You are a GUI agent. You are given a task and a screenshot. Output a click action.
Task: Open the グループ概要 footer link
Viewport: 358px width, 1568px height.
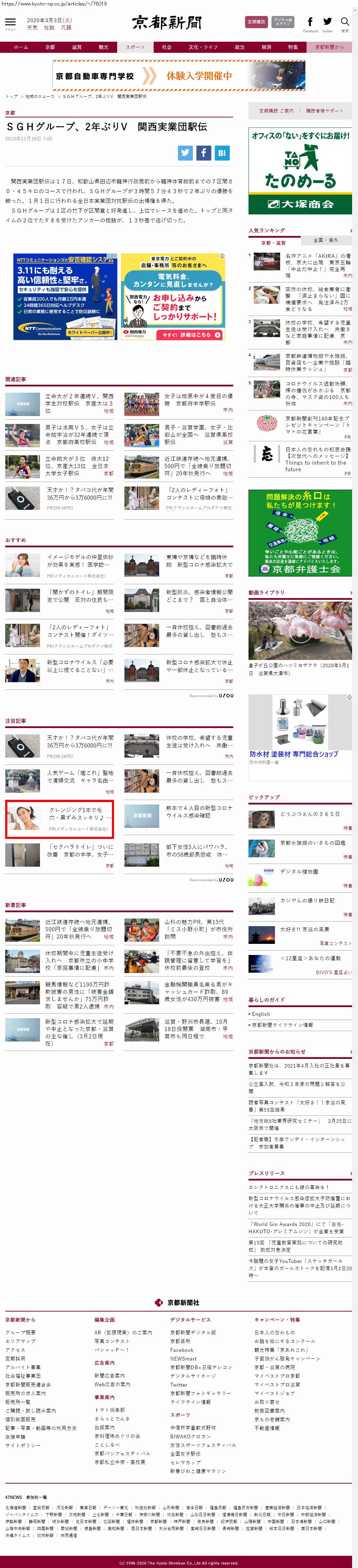tap(21, 1333)
